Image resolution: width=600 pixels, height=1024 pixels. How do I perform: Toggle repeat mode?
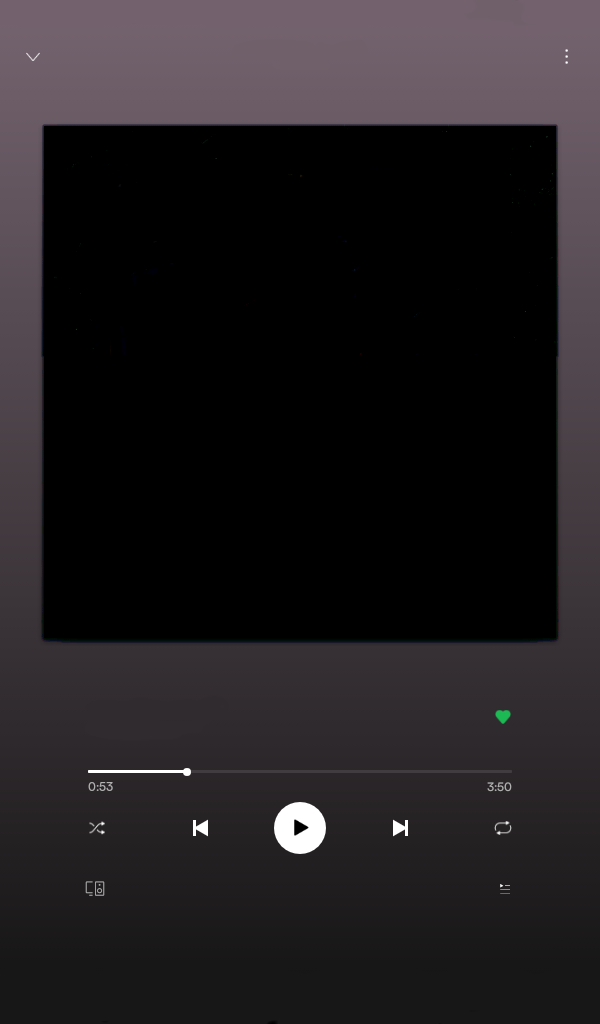(x=503, y=828)
